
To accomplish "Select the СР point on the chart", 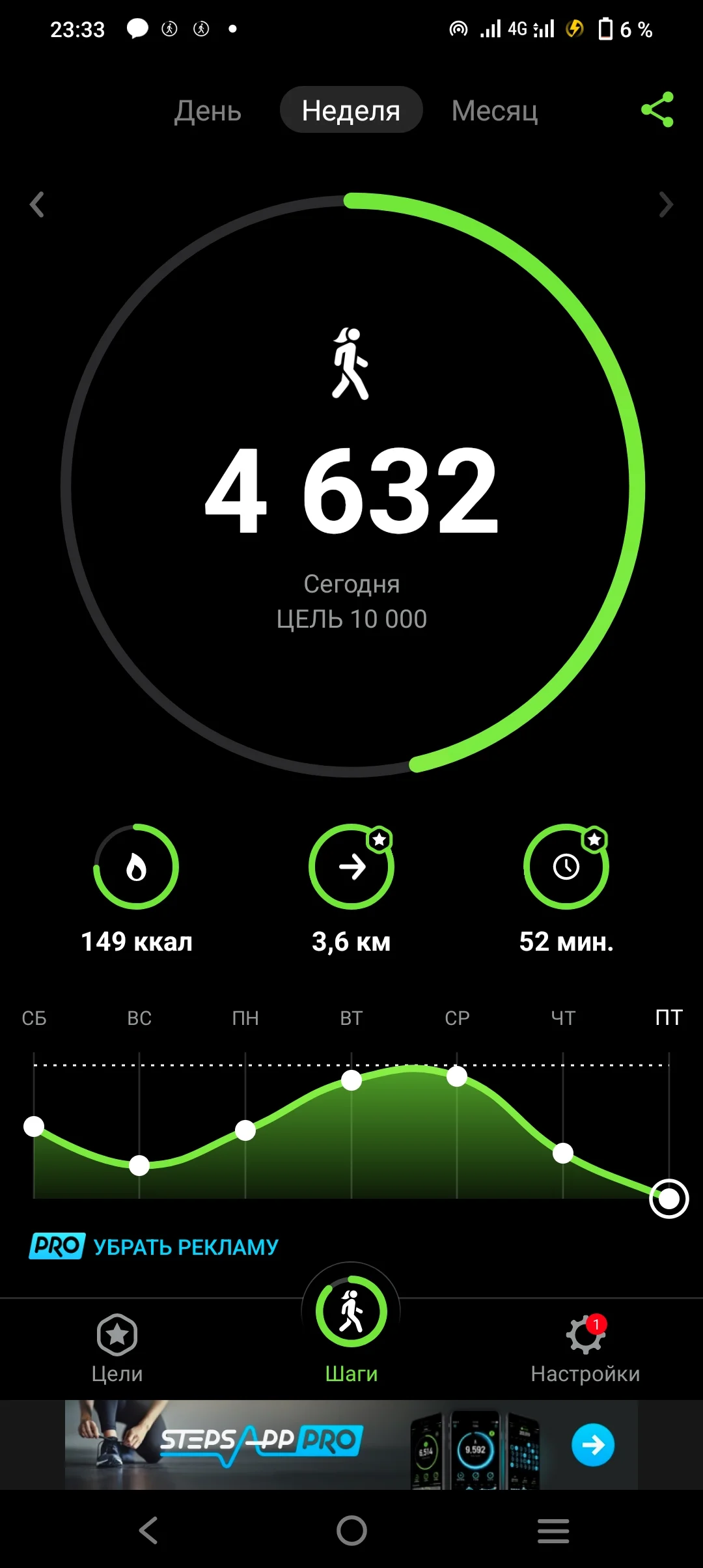I will [457, 1076].
